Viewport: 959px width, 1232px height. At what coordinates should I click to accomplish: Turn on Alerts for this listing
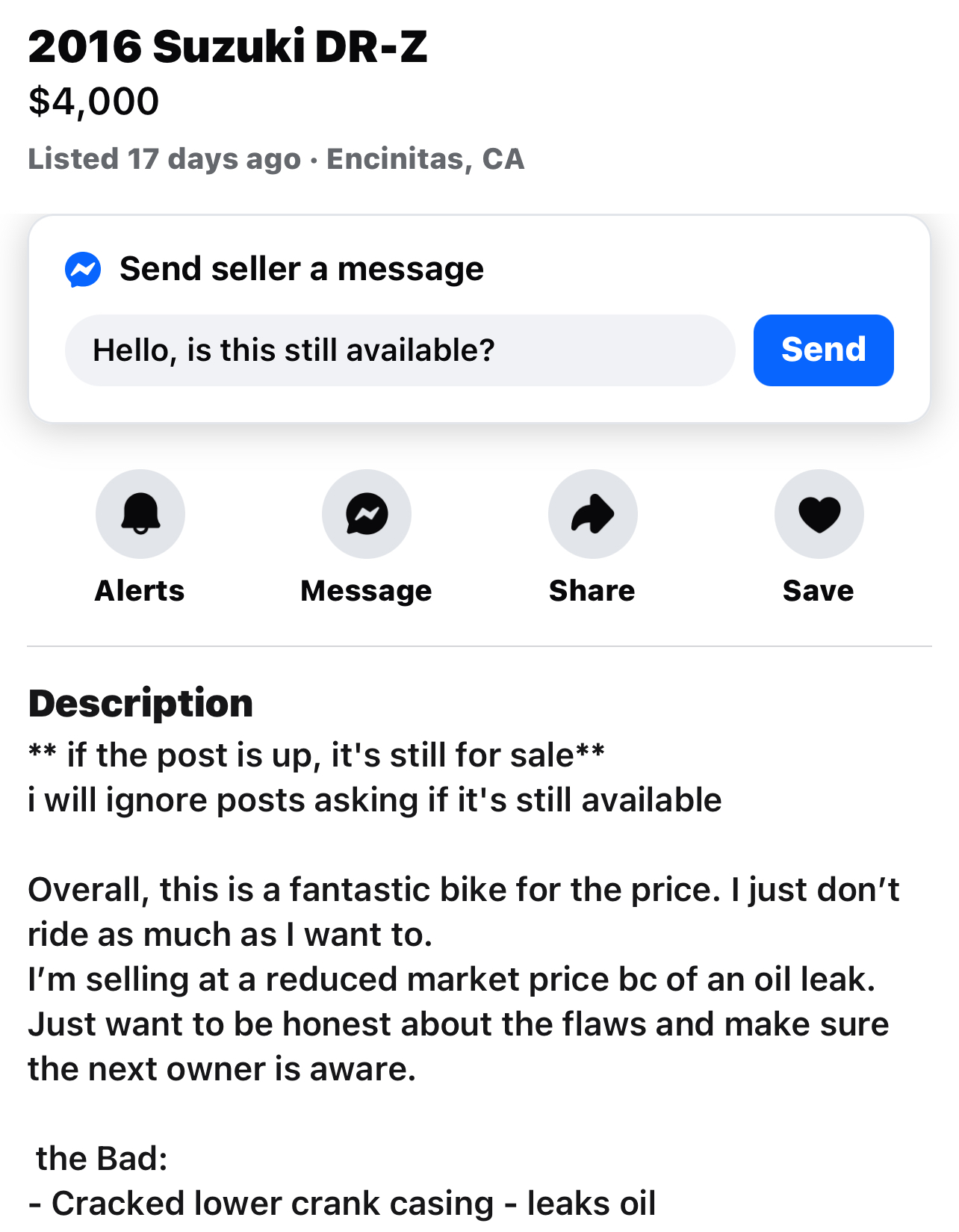[140, 514]
